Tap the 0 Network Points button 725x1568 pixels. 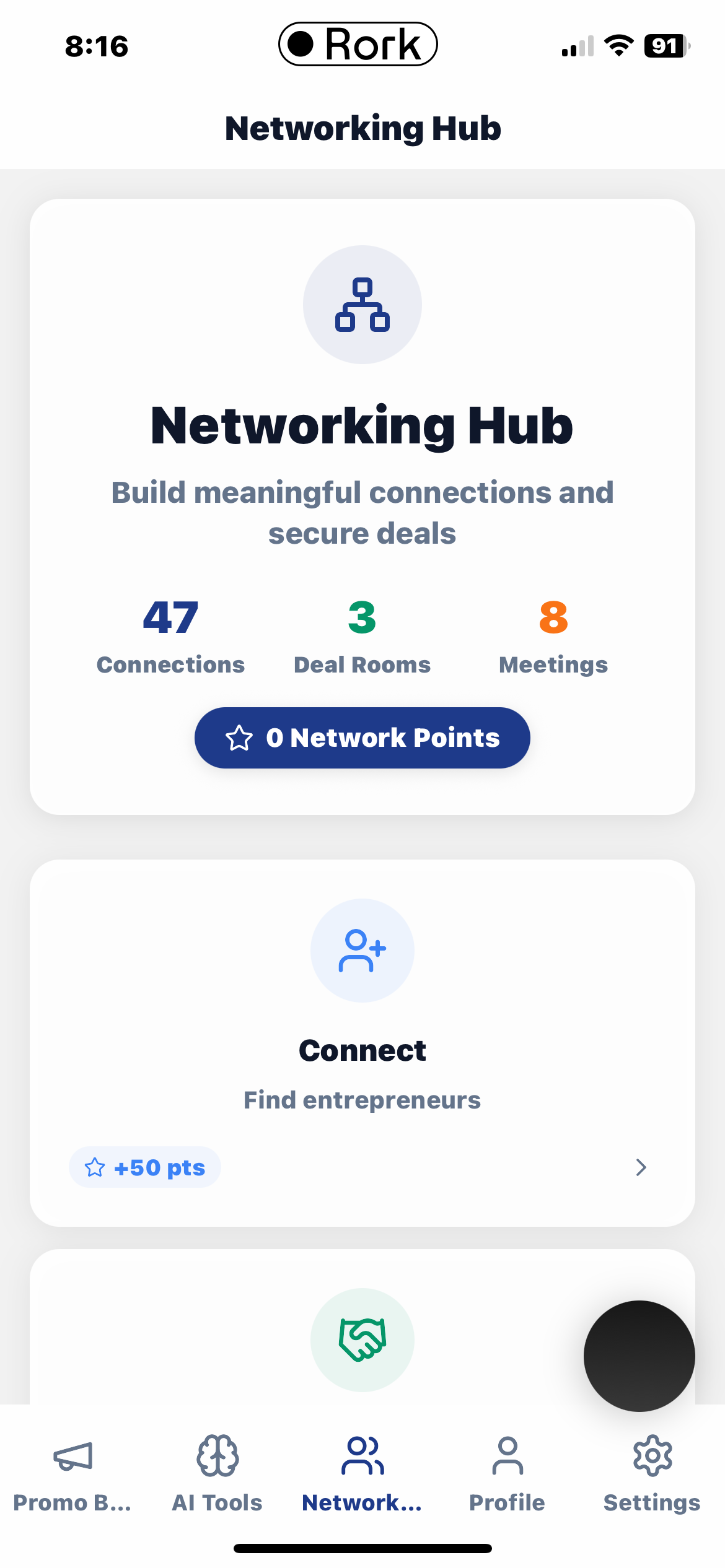pyautogui.click(x=362, y=738)
